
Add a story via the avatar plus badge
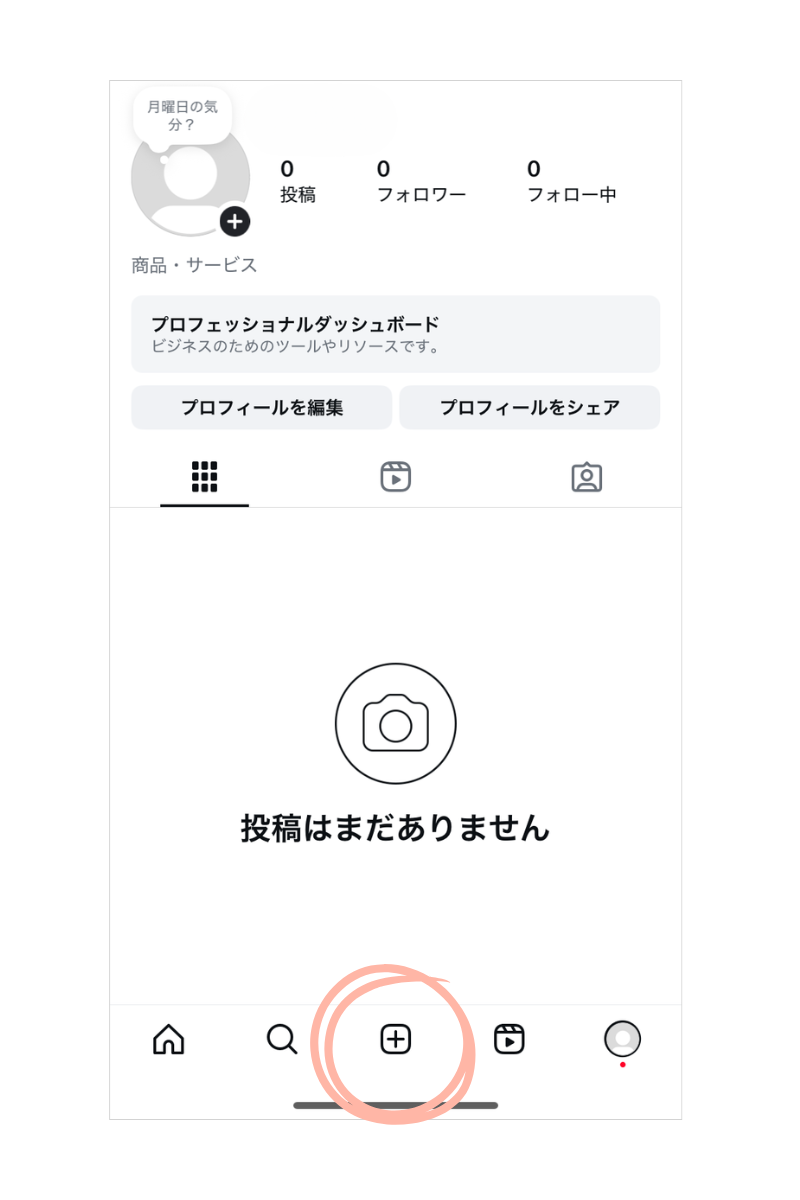click(234, 221)
